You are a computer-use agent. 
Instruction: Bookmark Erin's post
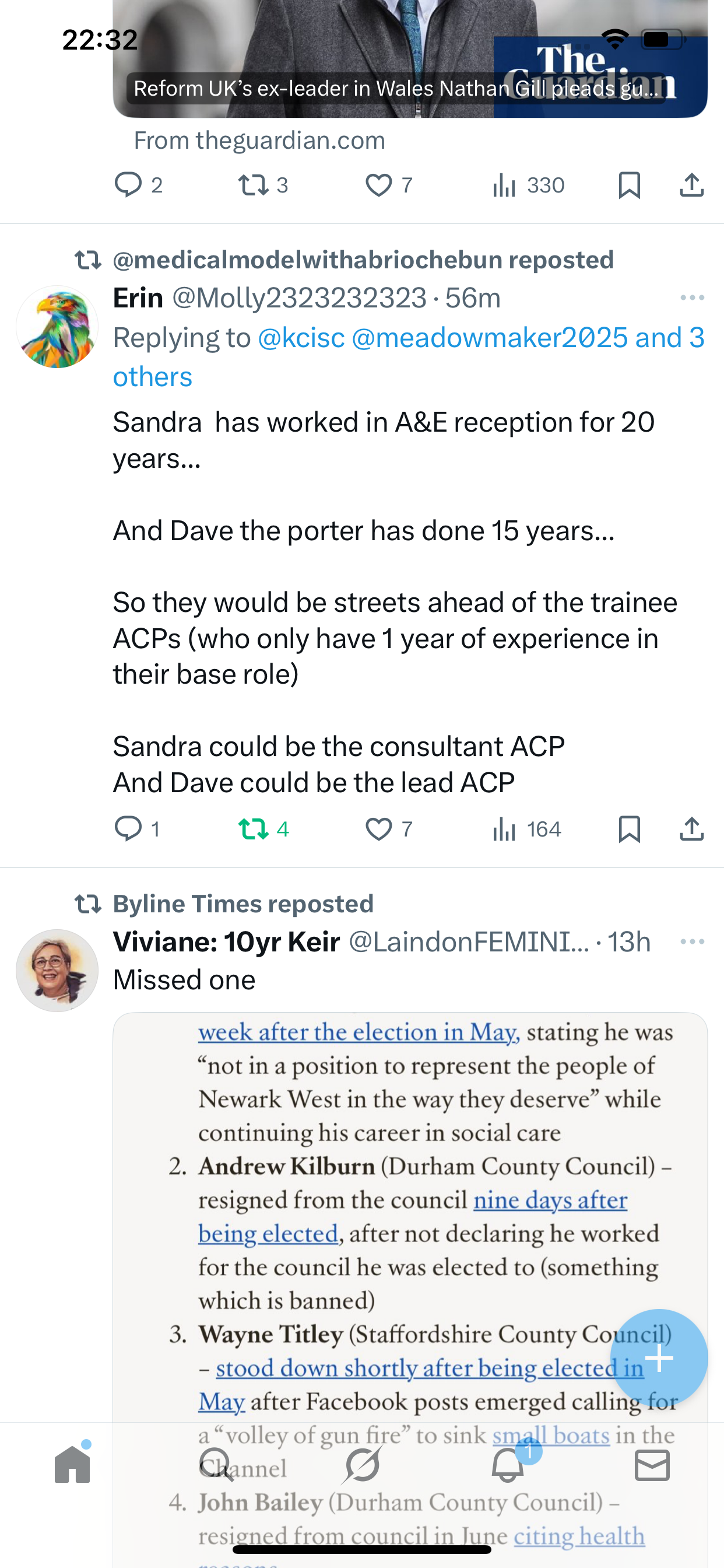tap(629, 829)
